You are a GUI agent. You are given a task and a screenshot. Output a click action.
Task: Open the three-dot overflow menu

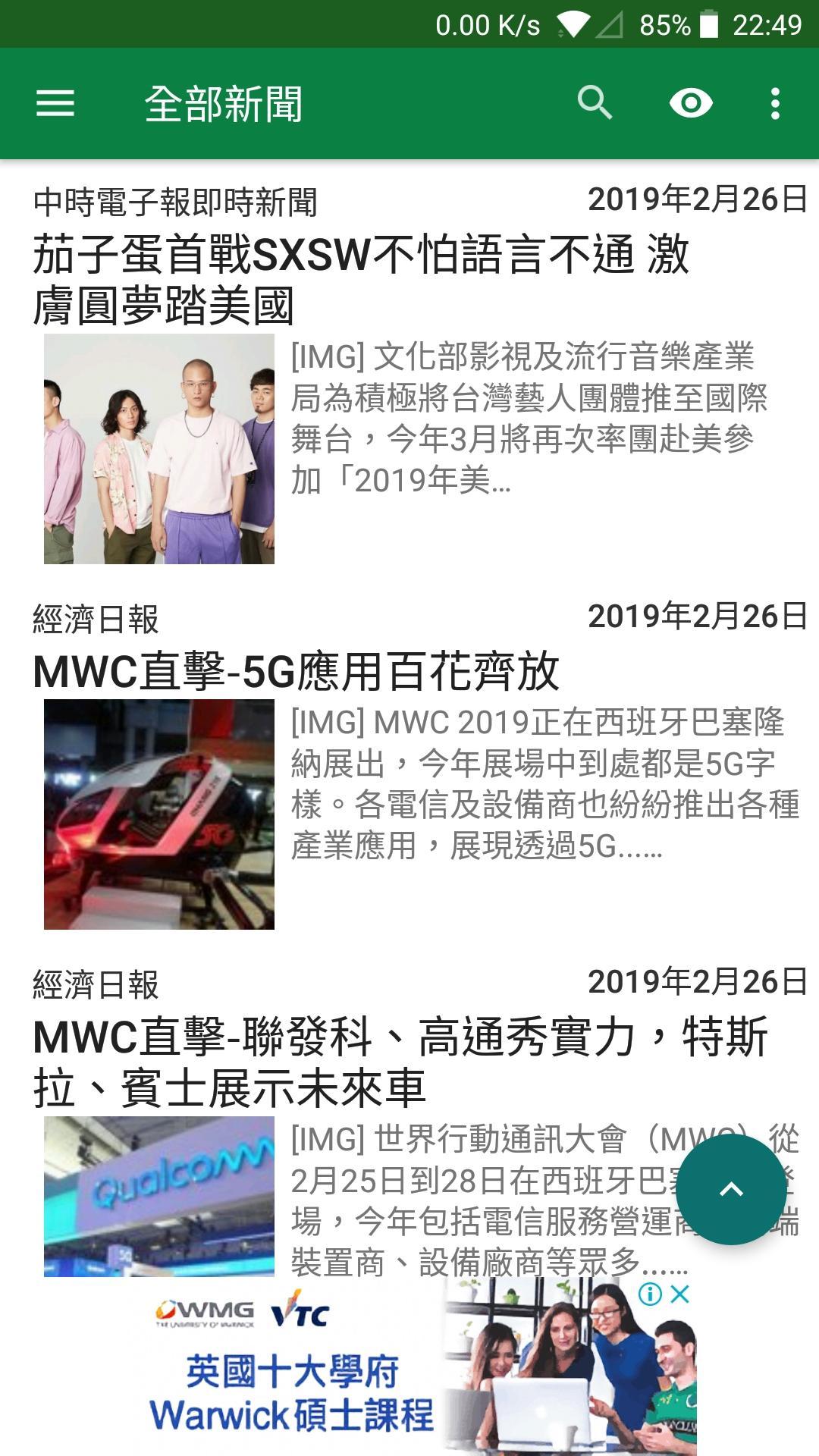(x=774, y=103)
